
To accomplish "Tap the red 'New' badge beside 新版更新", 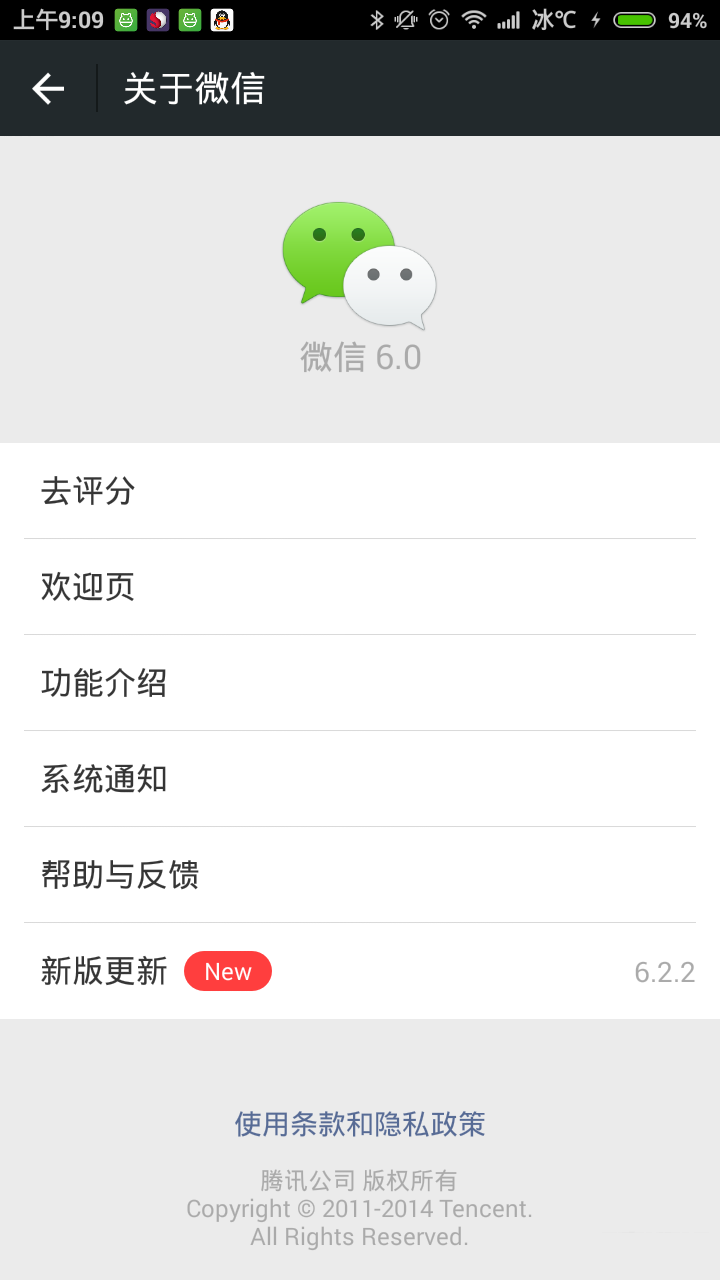I will click(x=228, y=971).
